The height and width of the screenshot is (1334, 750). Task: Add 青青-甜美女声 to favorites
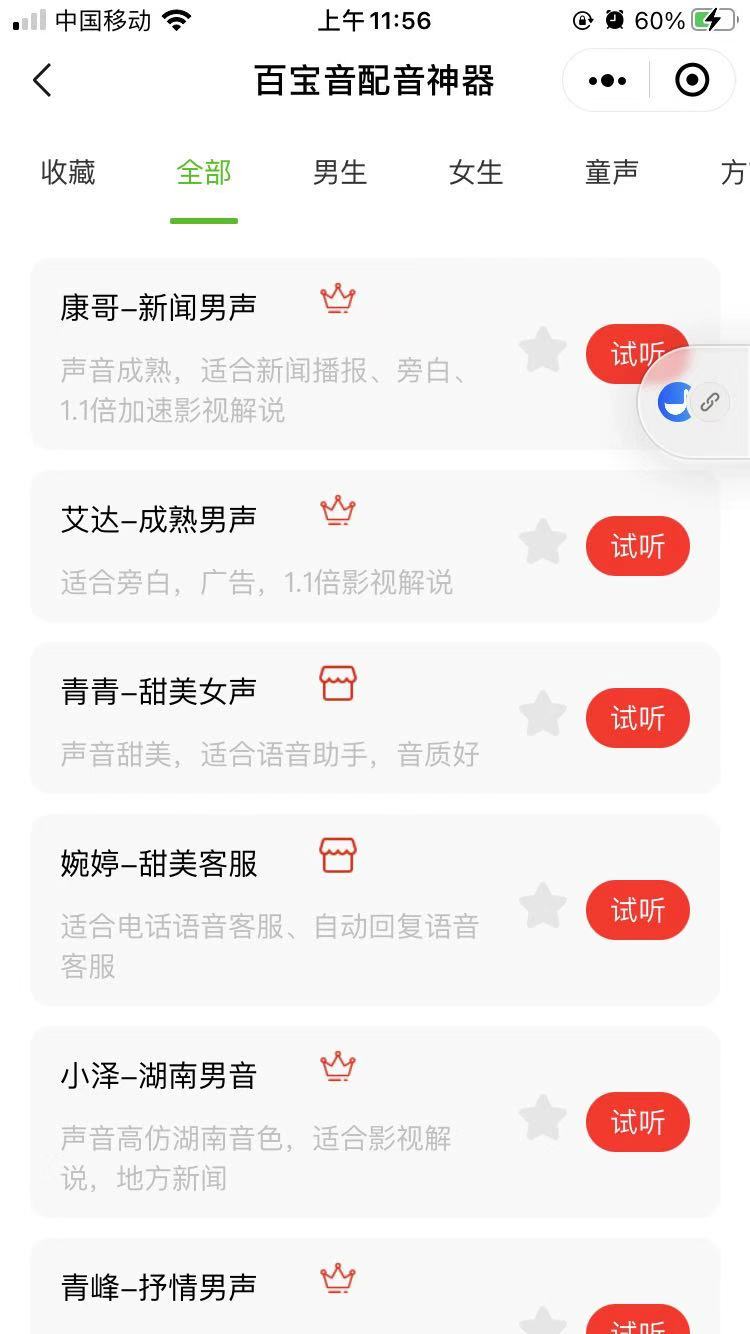coord(543,715)
